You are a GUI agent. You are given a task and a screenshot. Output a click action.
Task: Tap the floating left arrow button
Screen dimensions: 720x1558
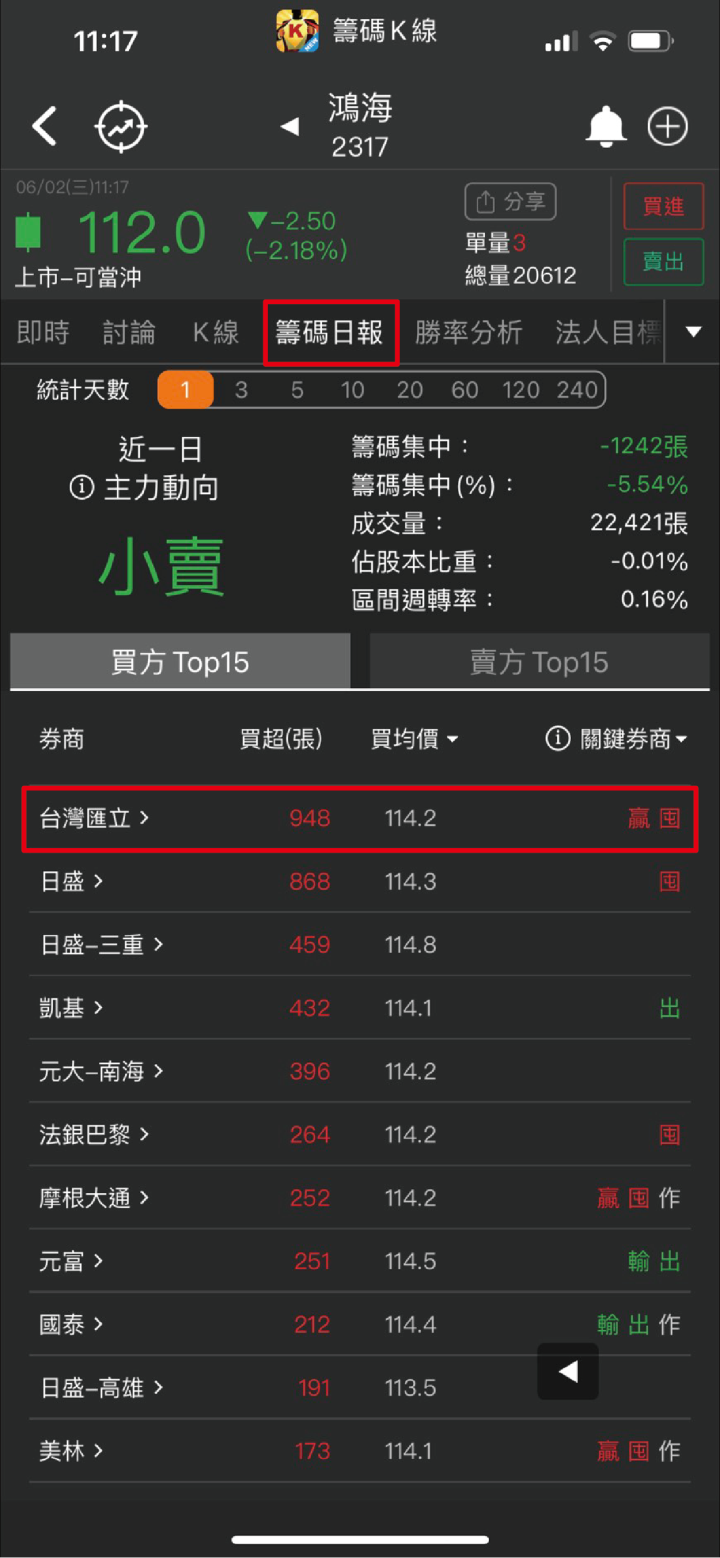pyautogui.click(x=568, y=1372)
